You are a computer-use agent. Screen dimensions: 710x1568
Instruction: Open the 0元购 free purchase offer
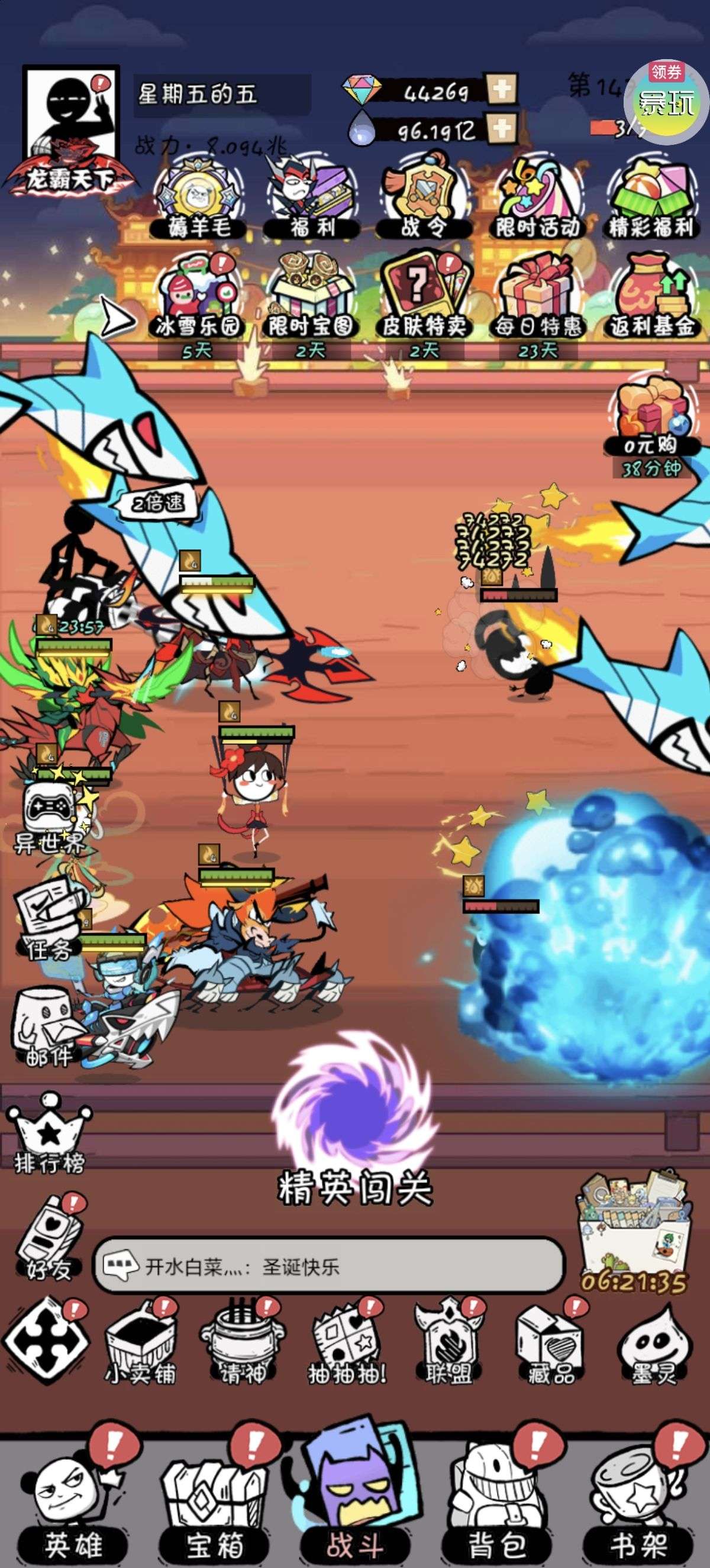pyautogui.click(x=650, y=420)
